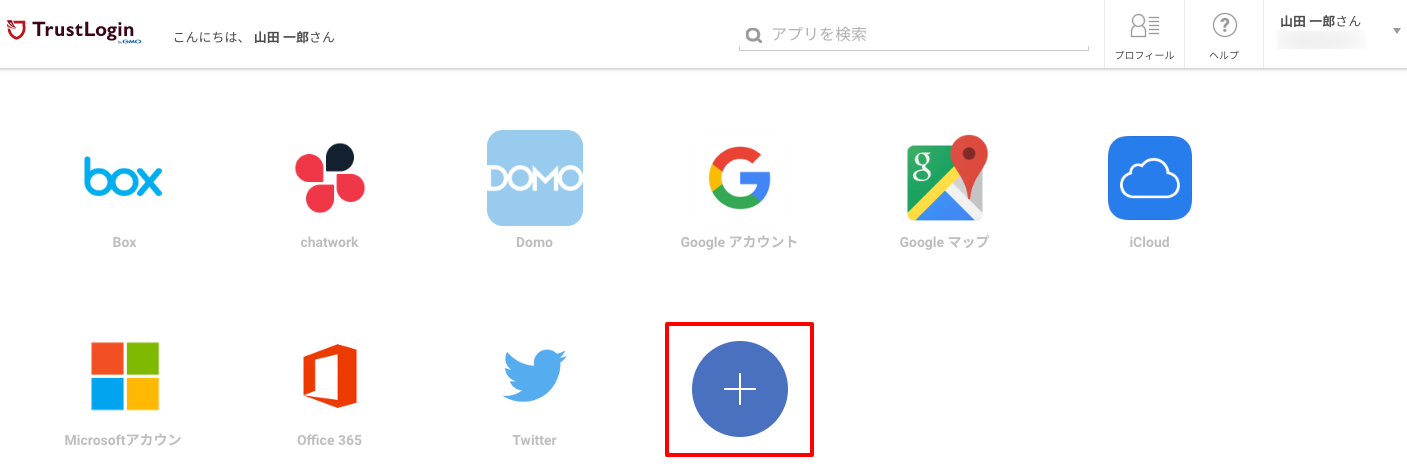Image resolution: width=1407 pixels, height=476 pixels.
Task: Tap the app search field
Action: [x=925, y=35]
